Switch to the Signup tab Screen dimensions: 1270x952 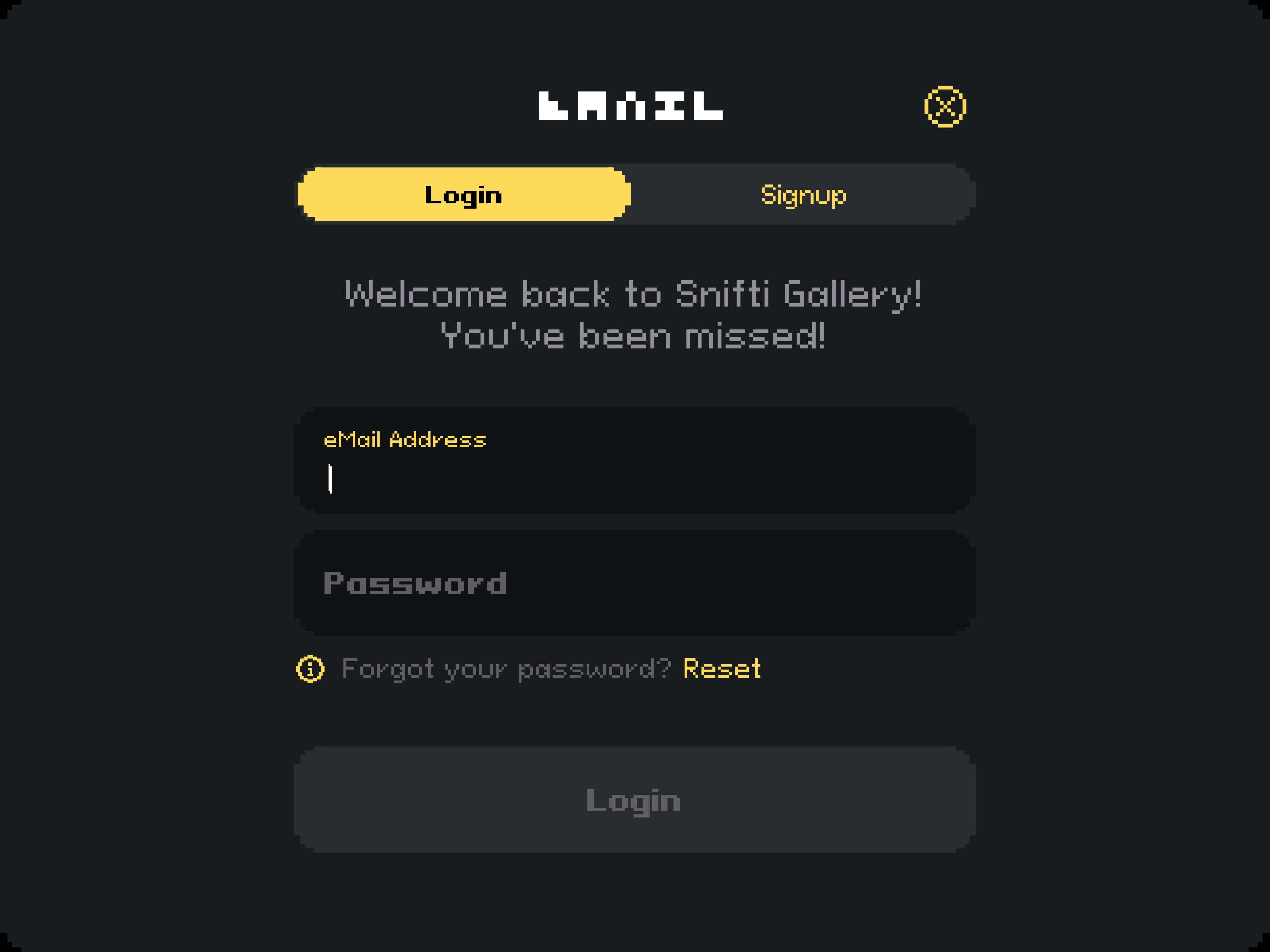[802, 194]
